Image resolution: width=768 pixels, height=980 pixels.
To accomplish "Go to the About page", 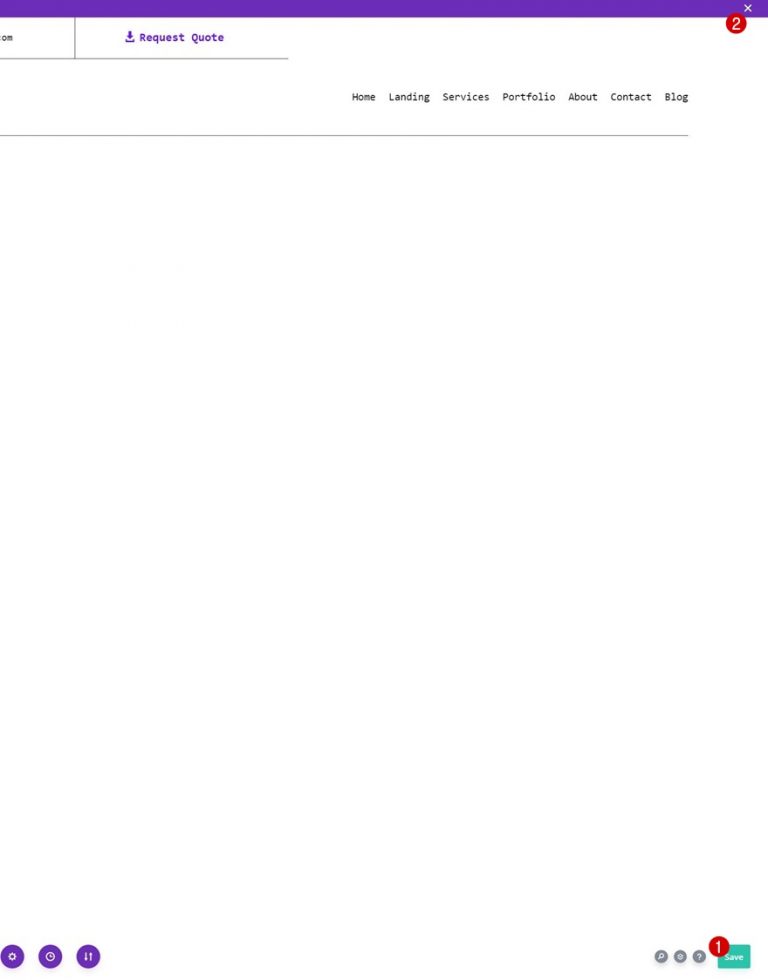I will [x=582, y=97].
